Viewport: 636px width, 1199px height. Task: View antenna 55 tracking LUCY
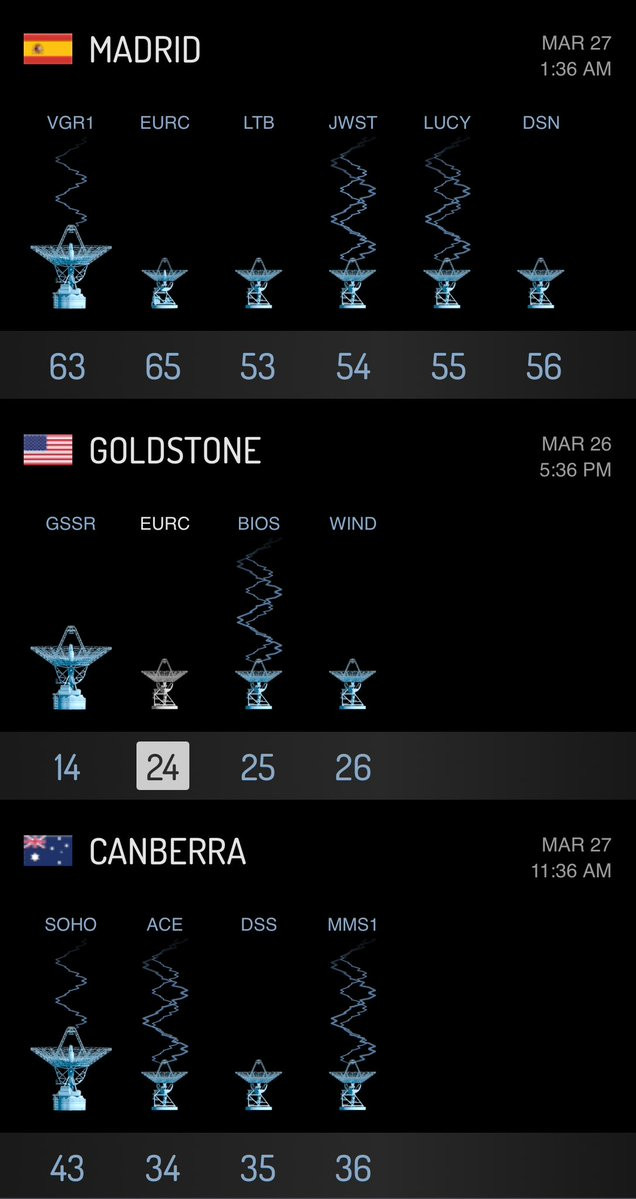[x=448, y=366]
